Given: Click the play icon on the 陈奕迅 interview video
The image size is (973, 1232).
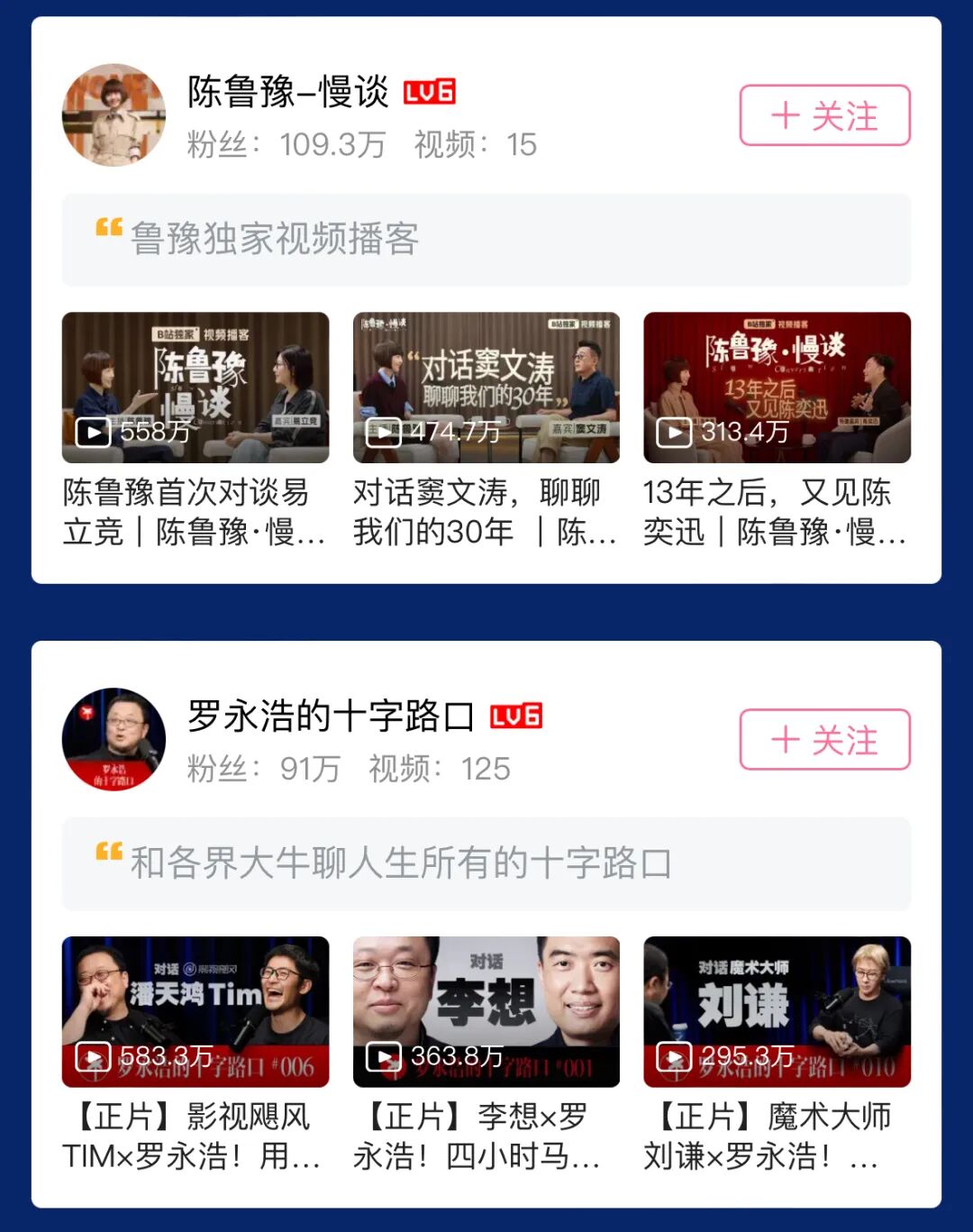Looking at the screenshot, I should pos(674,432).
